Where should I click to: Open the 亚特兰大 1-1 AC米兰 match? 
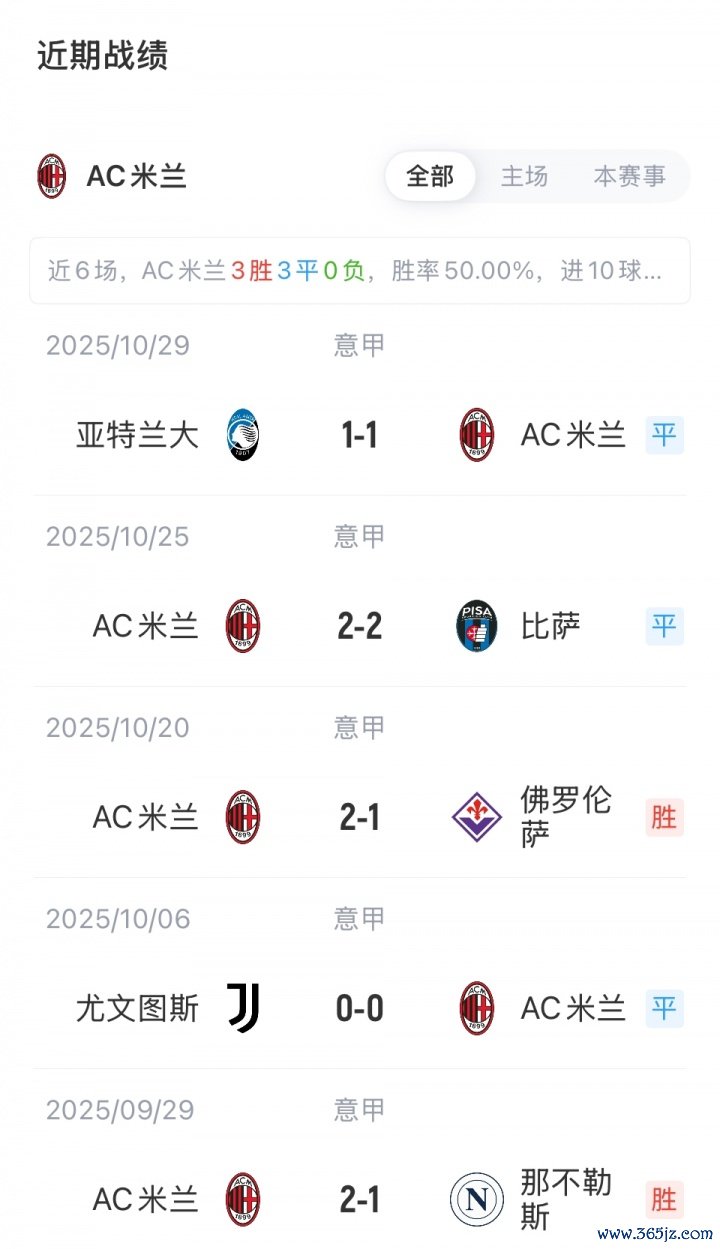(360, 435)
